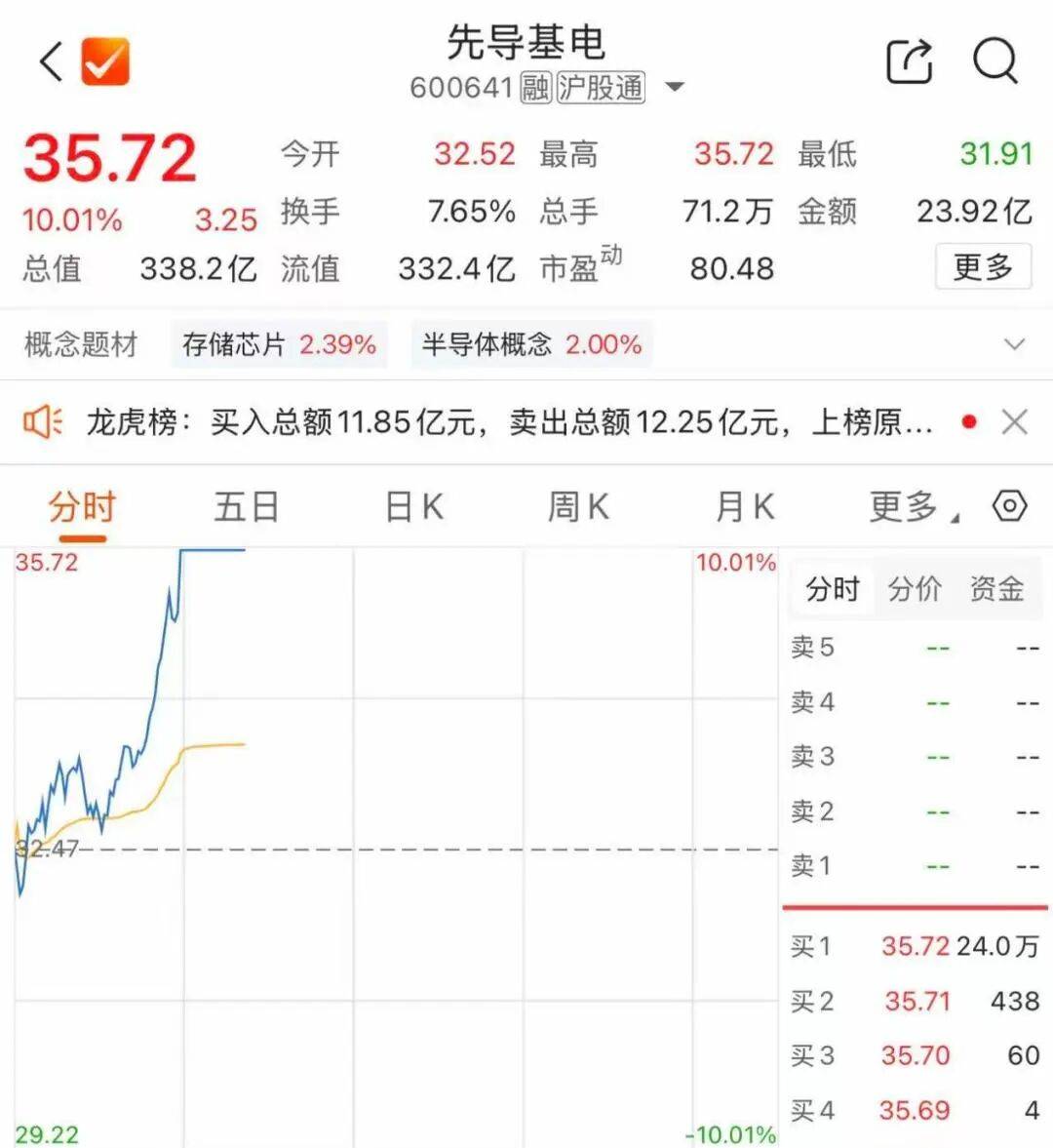This screenshot has width=1053, height=1148.
Task: Select the 分时 chart tab
Action: [x=82, y=506]
